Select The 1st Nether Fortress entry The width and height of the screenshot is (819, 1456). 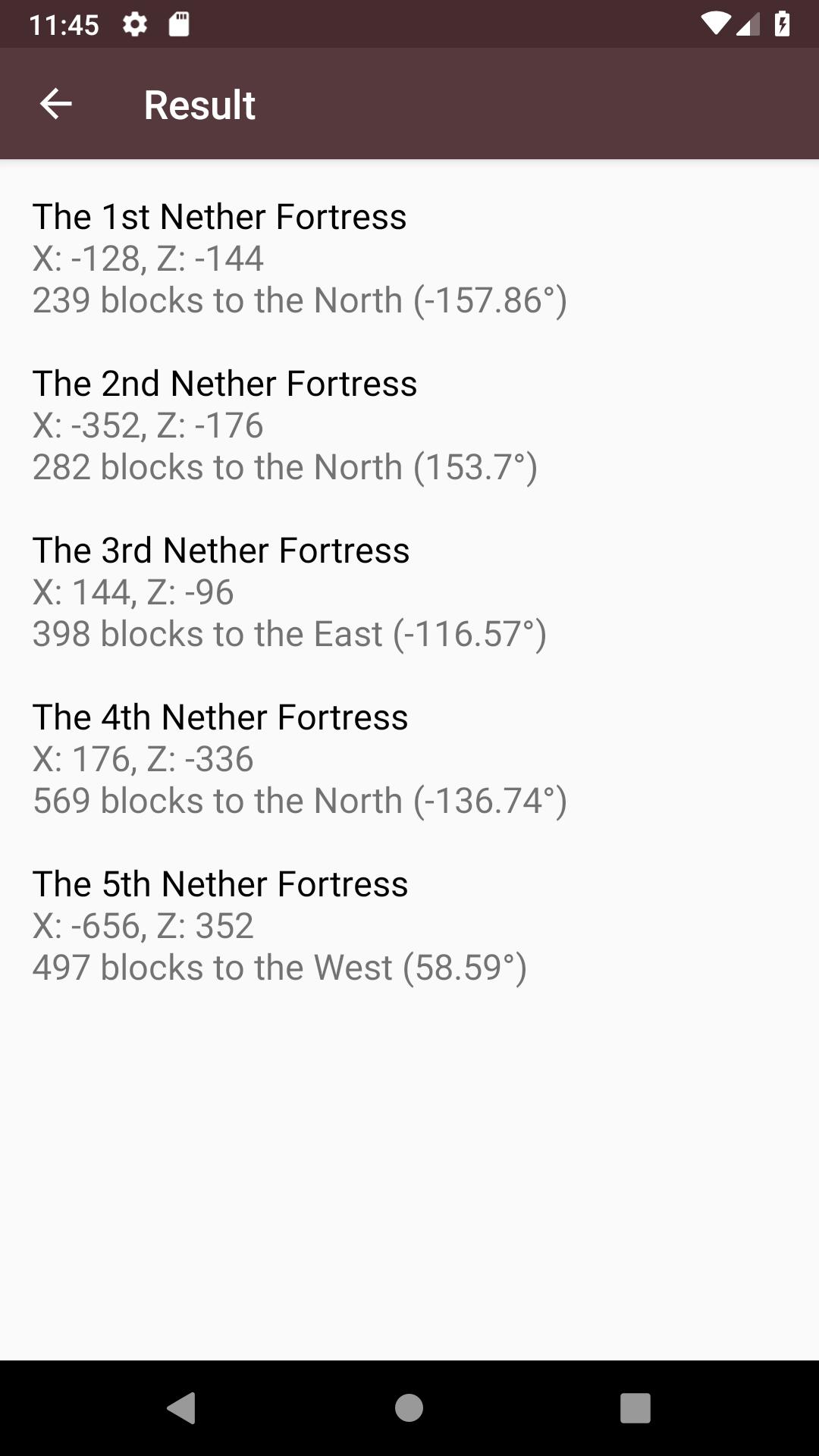coord(219,216)
